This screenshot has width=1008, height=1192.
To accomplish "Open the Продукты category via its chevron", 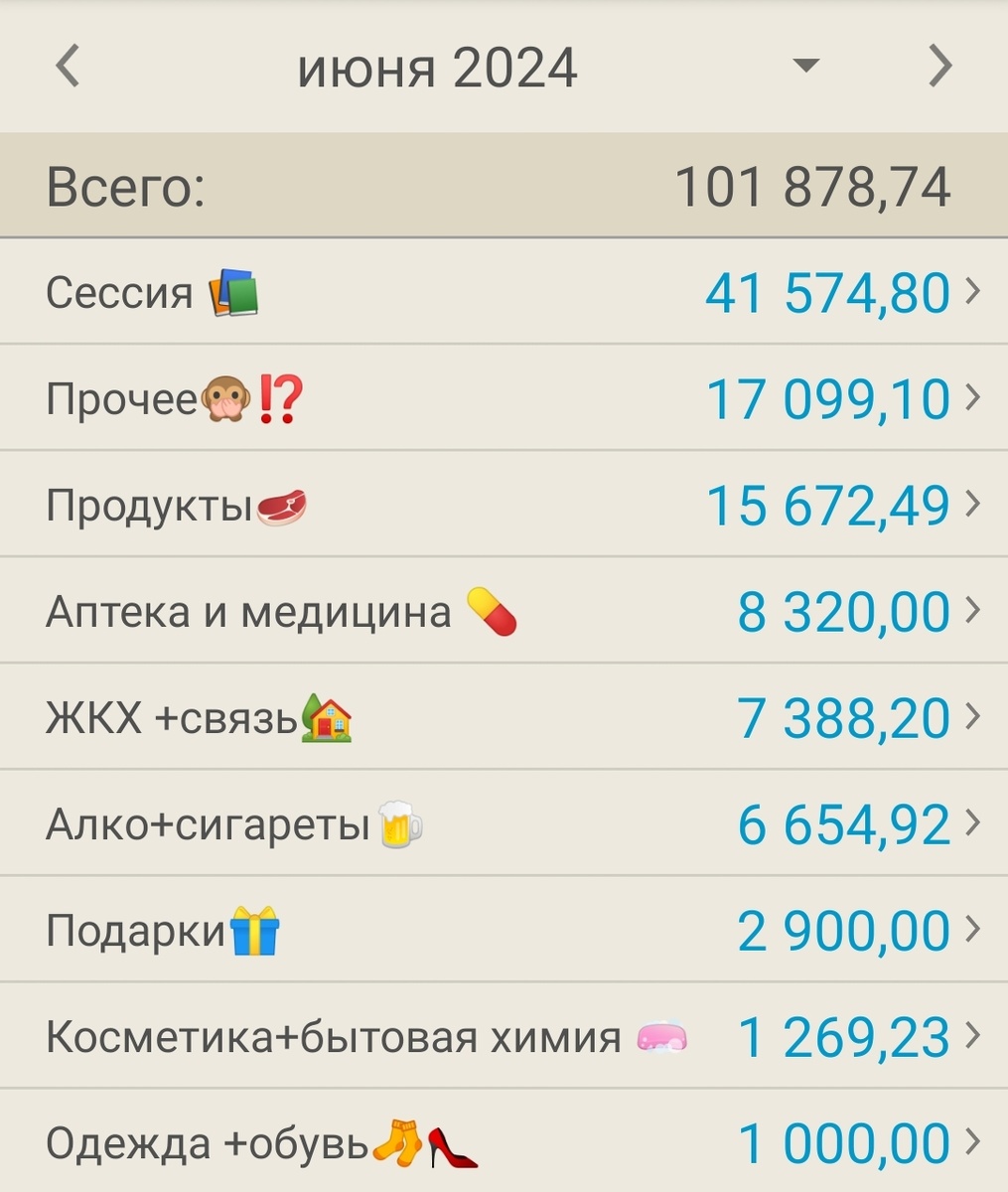I will click(x=971, y=504).
